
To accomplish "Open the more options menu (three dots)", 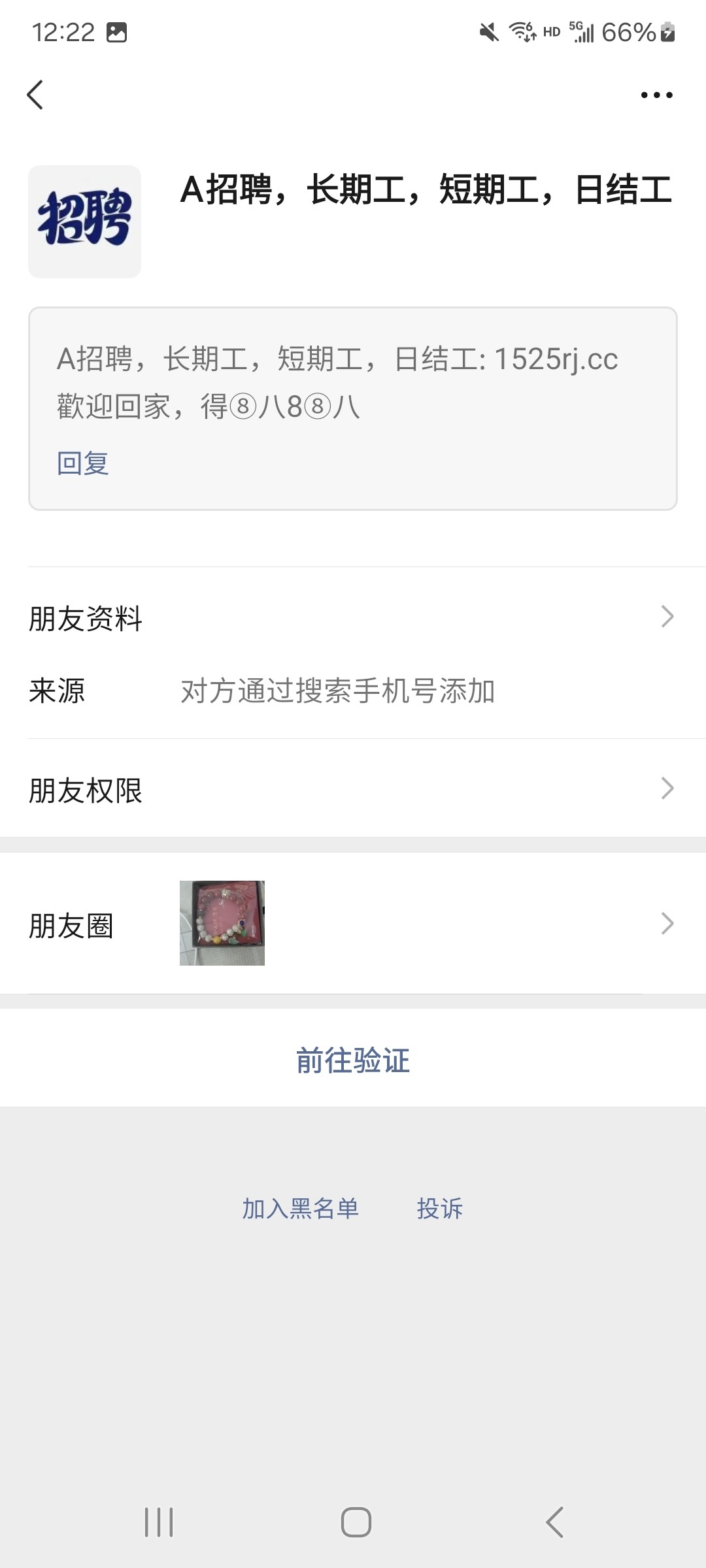I will coord(656,95).
